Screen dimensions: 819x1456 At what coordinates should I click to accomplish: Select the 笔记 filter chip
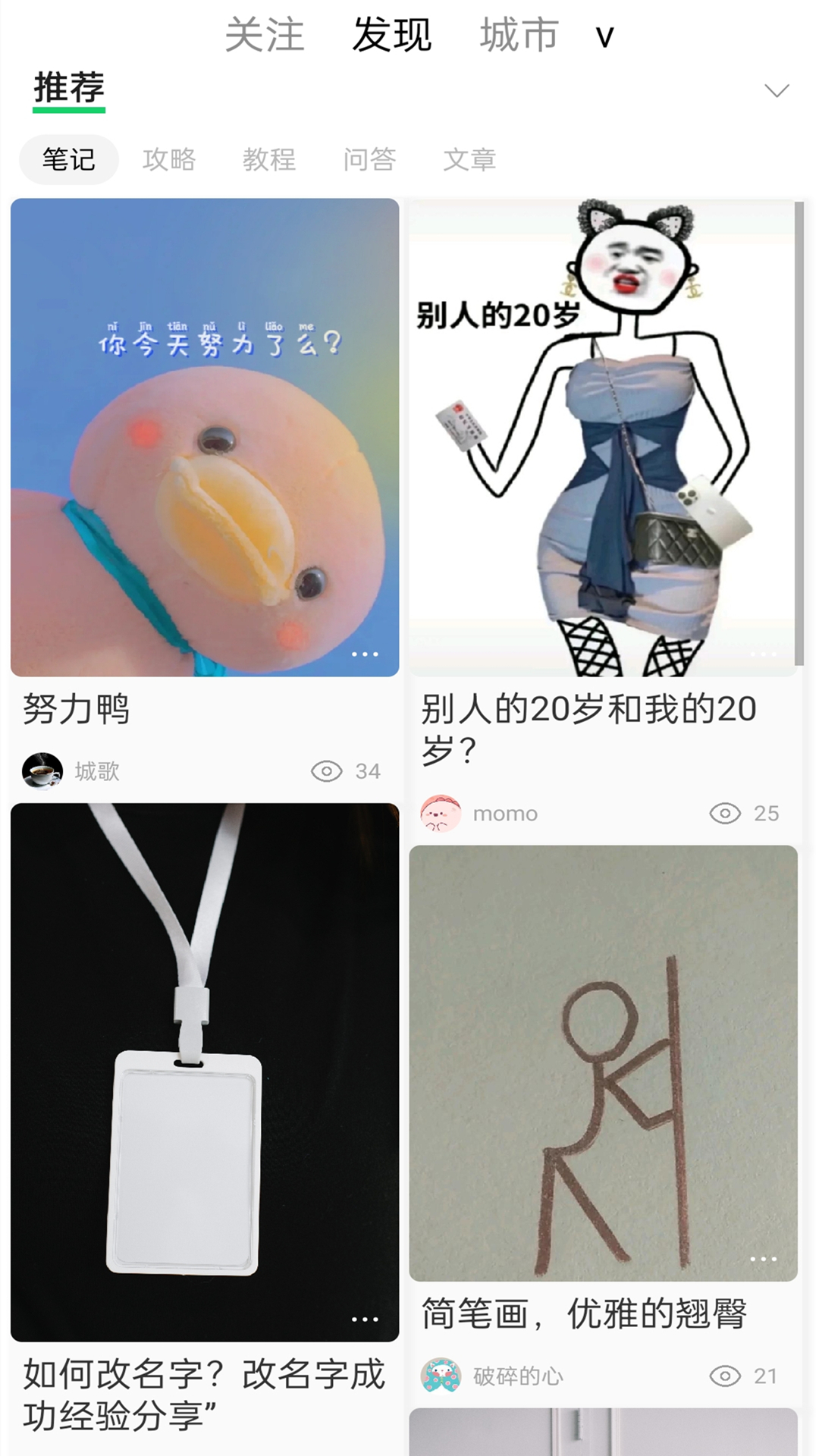68,159
